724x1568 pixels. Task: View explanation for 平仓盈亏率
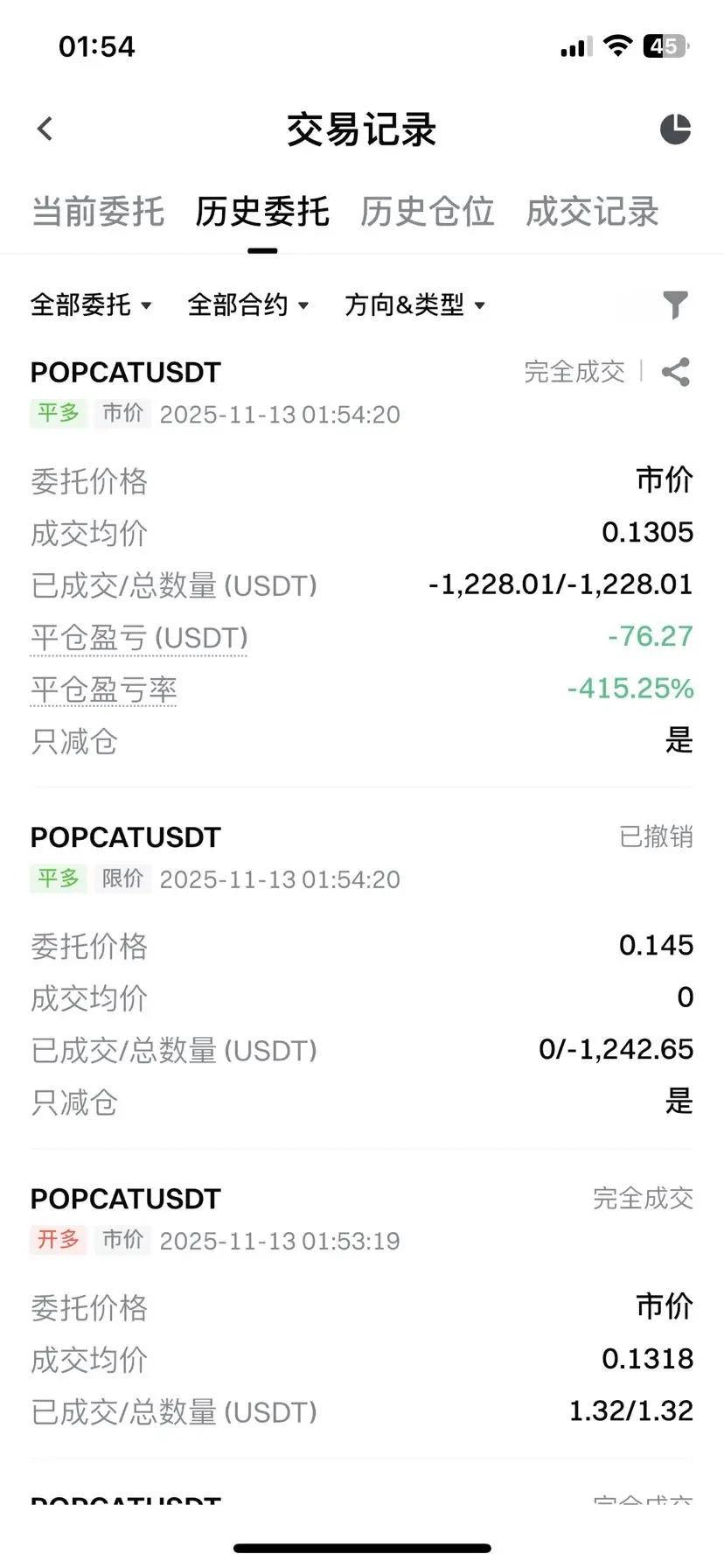click(104, 690)
